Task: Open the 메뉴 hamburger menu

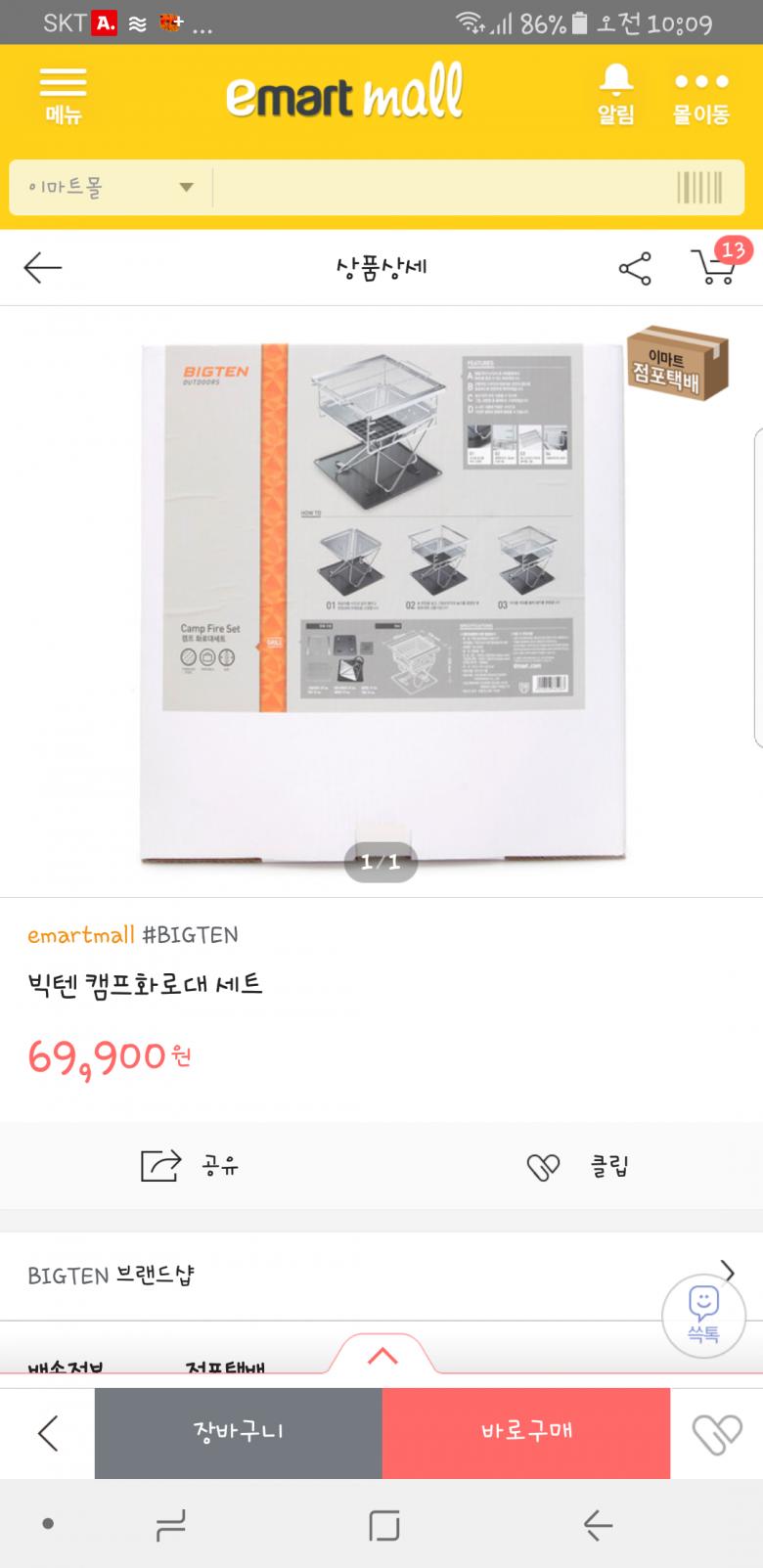Action: tap(63, 96)
